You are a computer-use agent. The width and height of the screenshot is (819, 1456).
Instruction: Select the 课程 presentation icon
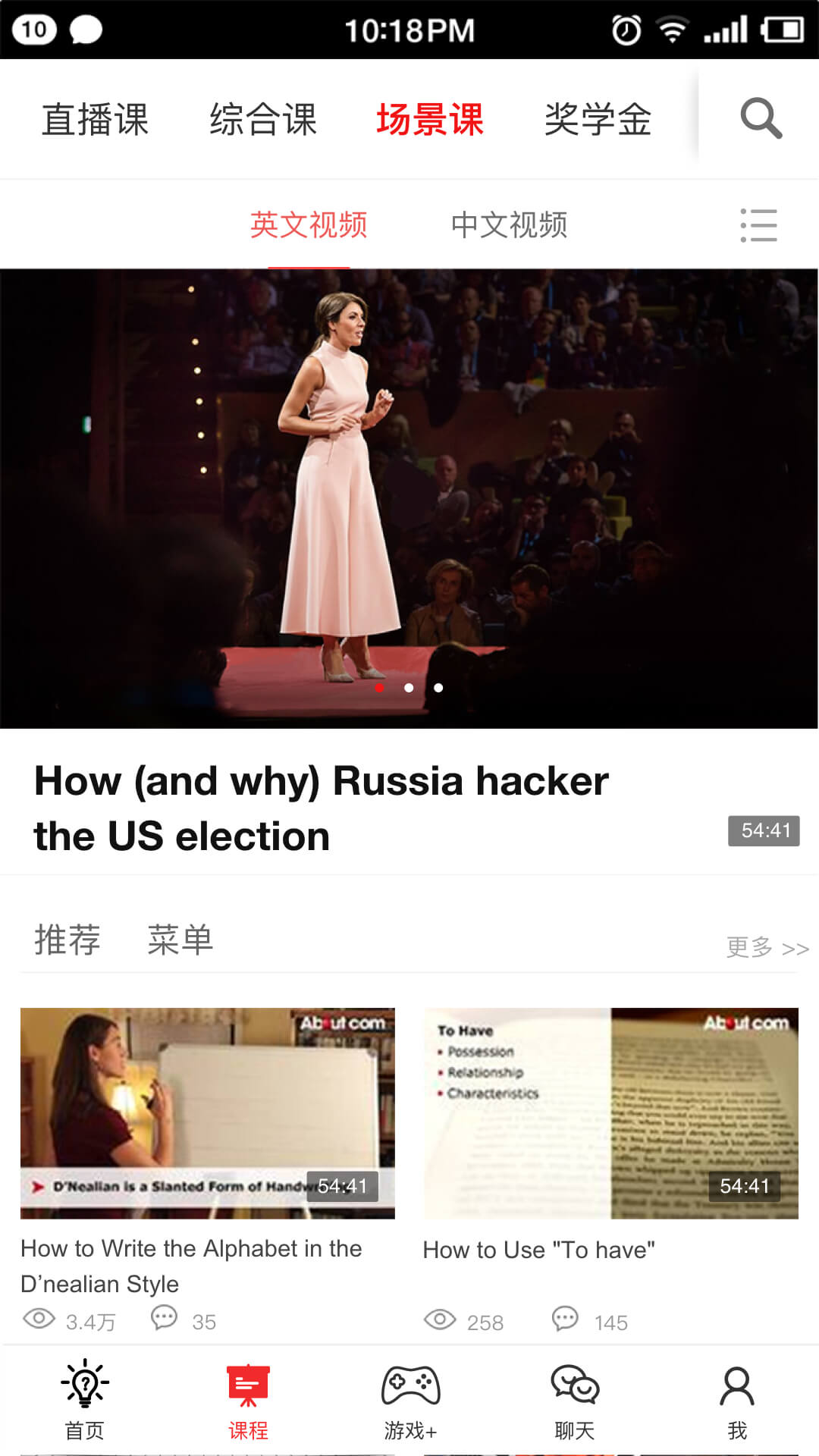pyautogui.click(x=247, y=1389)
